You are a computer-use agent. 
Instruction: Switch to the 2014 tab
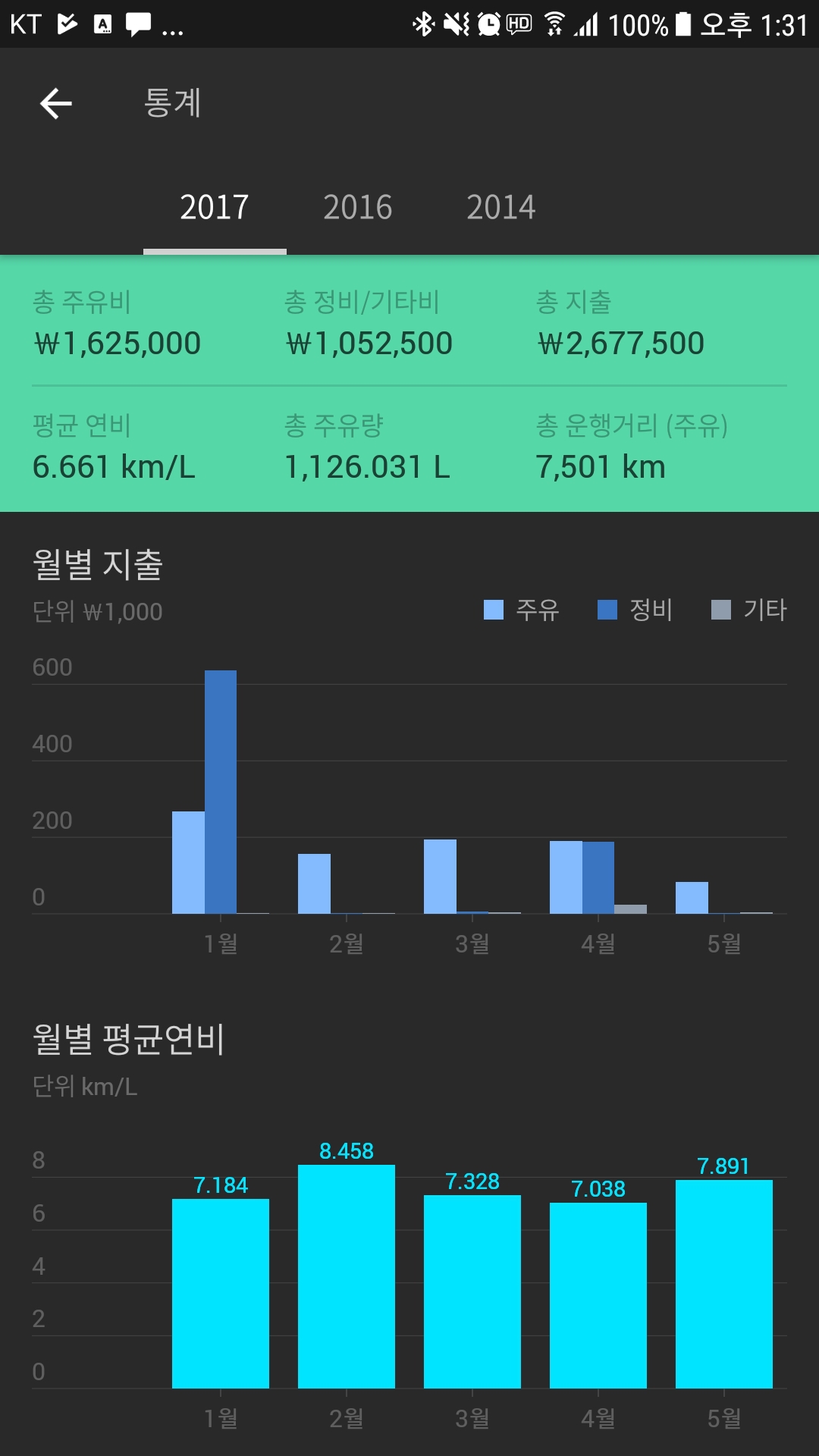click(500, 207)
